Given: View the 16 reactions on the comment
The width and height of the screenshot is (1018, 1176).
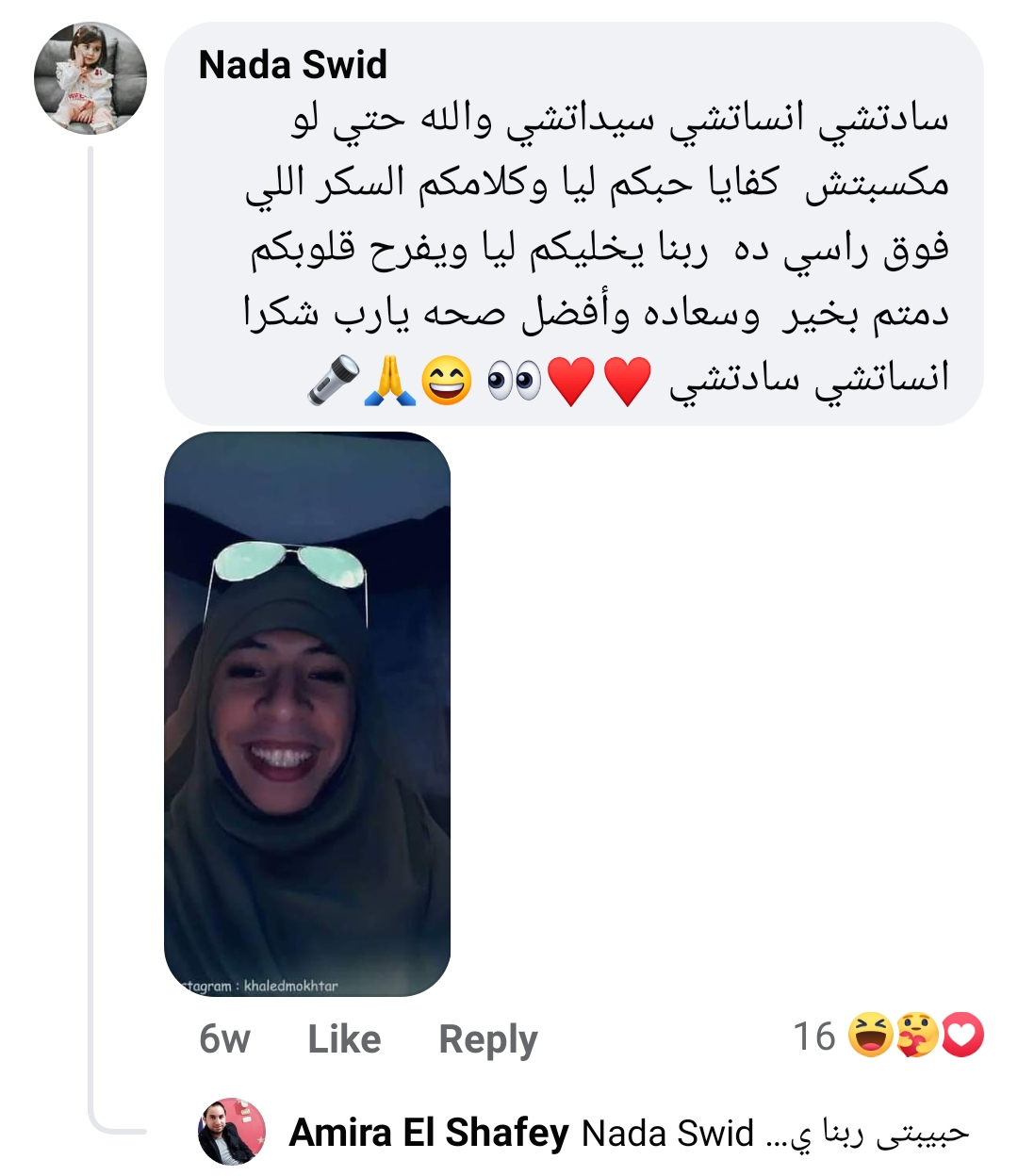Looking at the screenshot, I should 888,1036.
